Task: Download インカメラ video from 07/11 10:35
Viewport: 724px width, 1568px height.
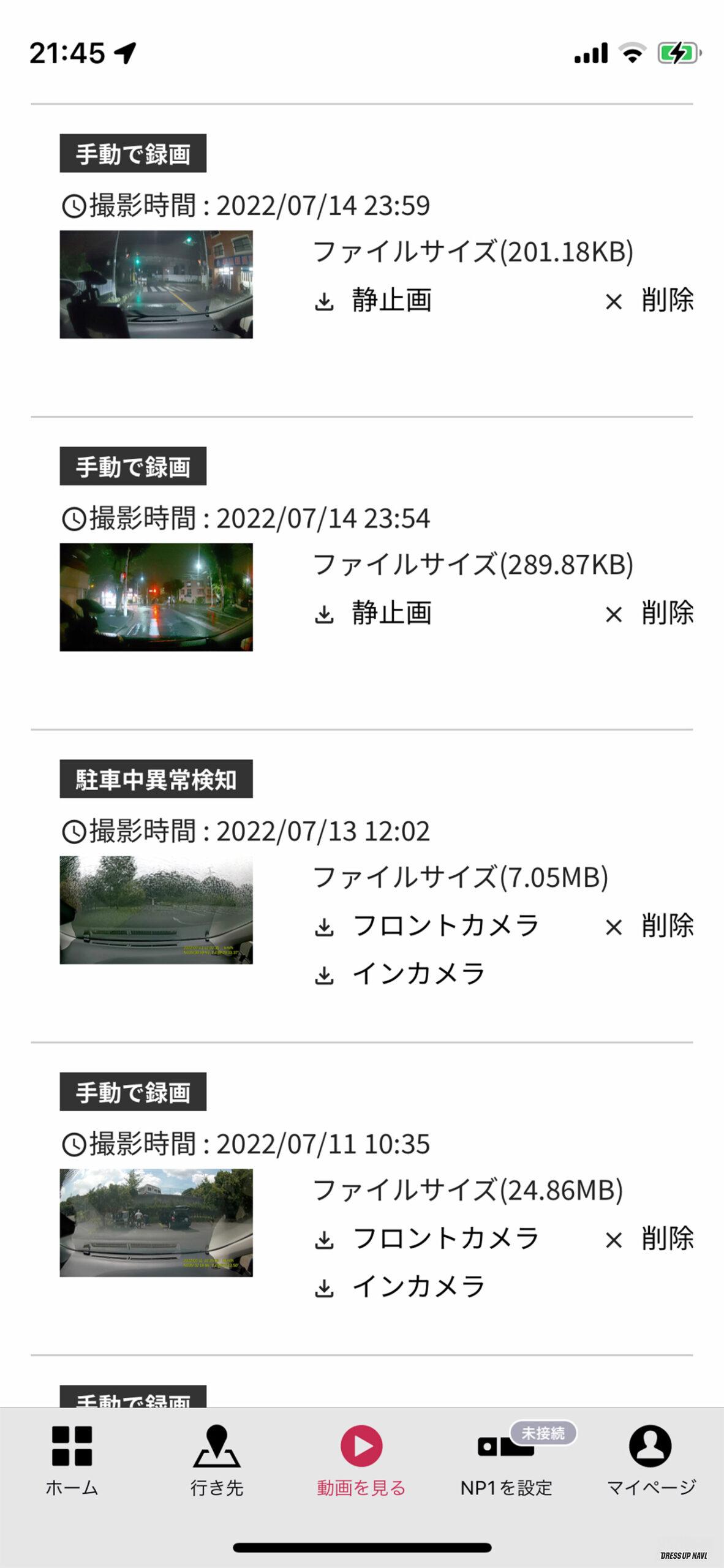Action: [401, 1287]
